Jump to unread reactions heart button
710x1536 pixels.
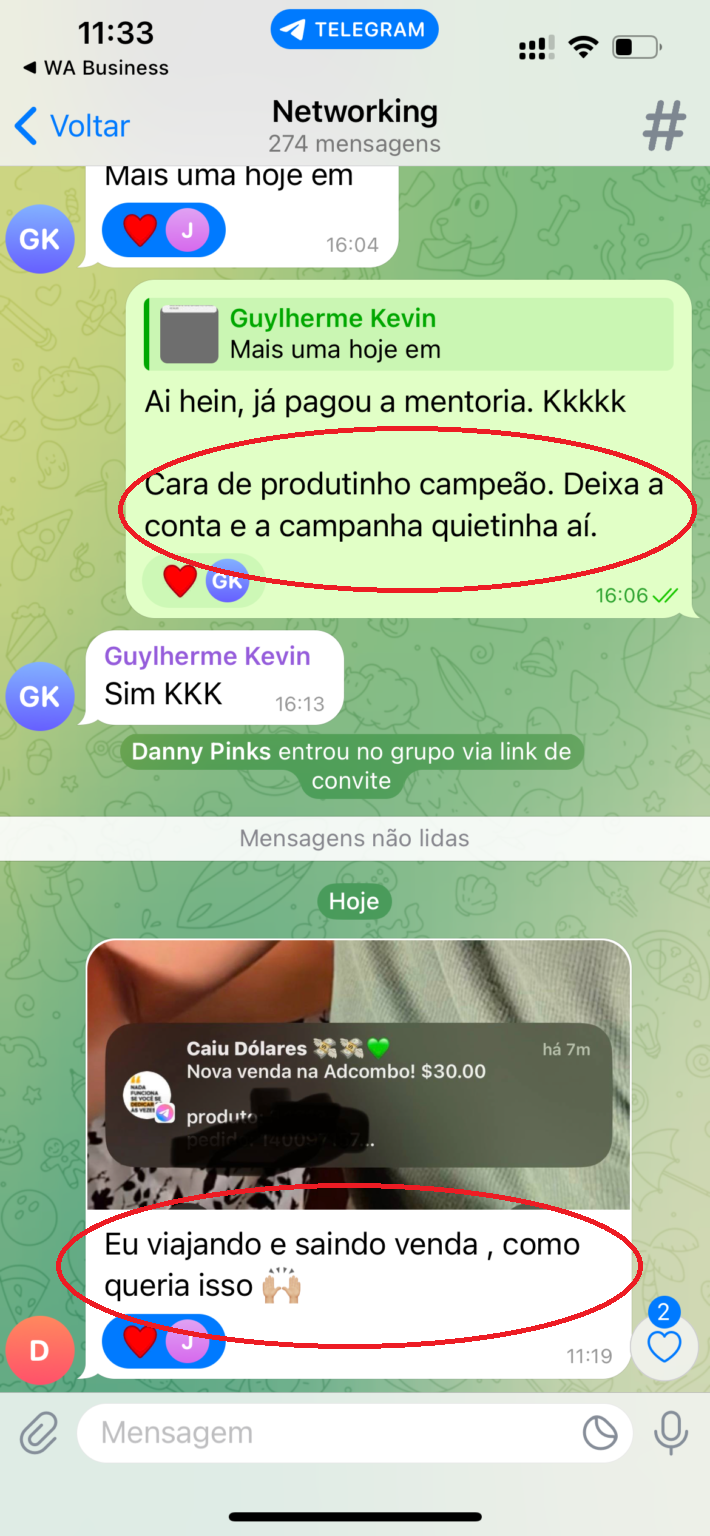664,1346
